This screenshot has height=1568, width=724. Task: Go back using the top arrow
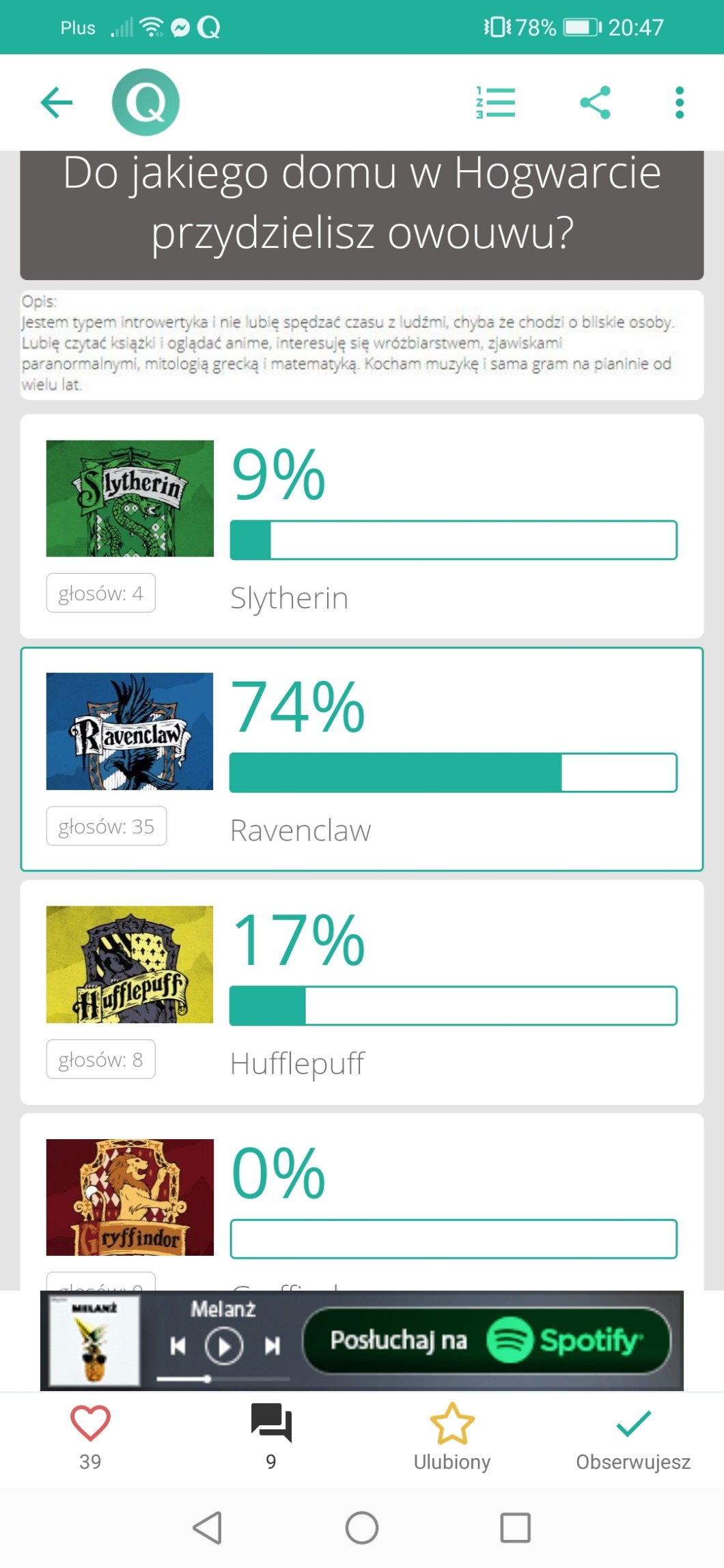coord(57,102)
